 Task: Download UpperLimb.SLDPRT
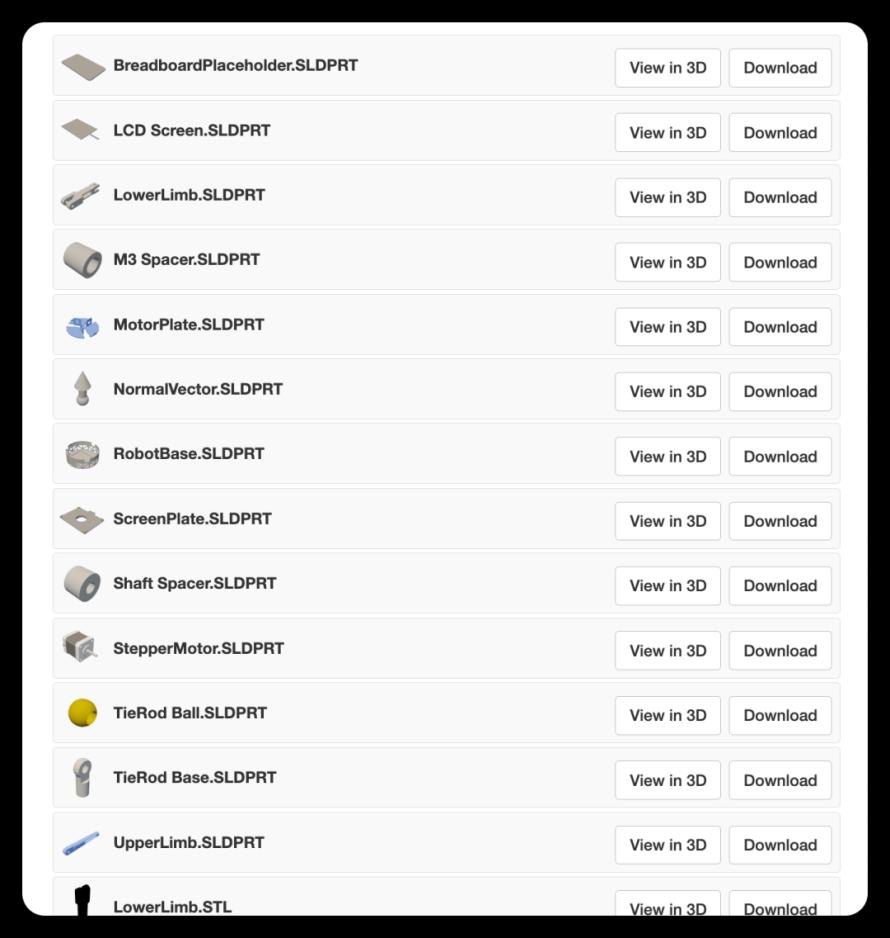[x=780, y=845]
